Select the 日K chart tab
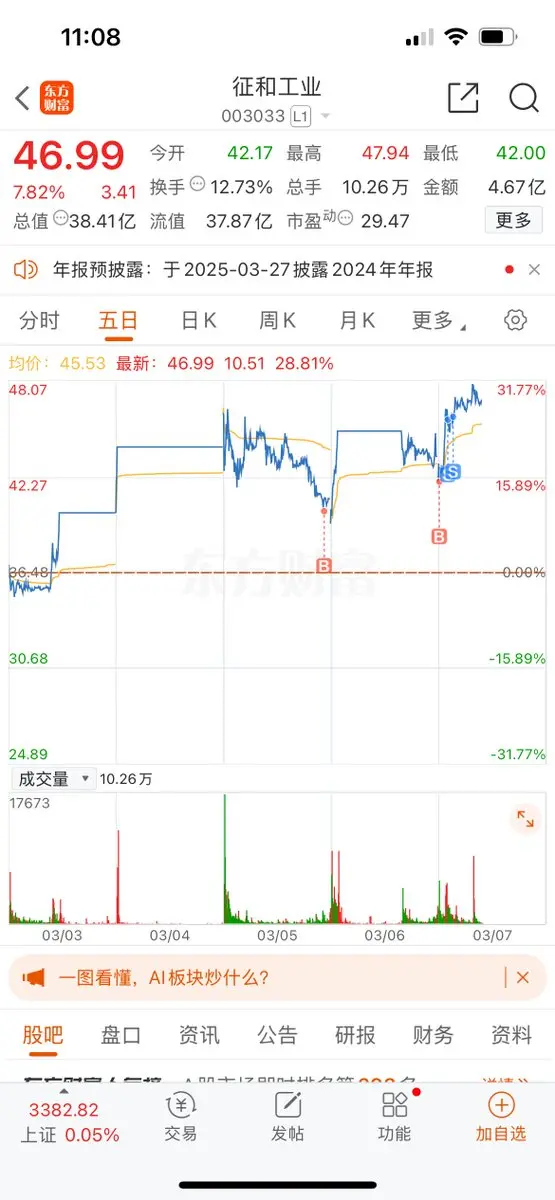 199,320
